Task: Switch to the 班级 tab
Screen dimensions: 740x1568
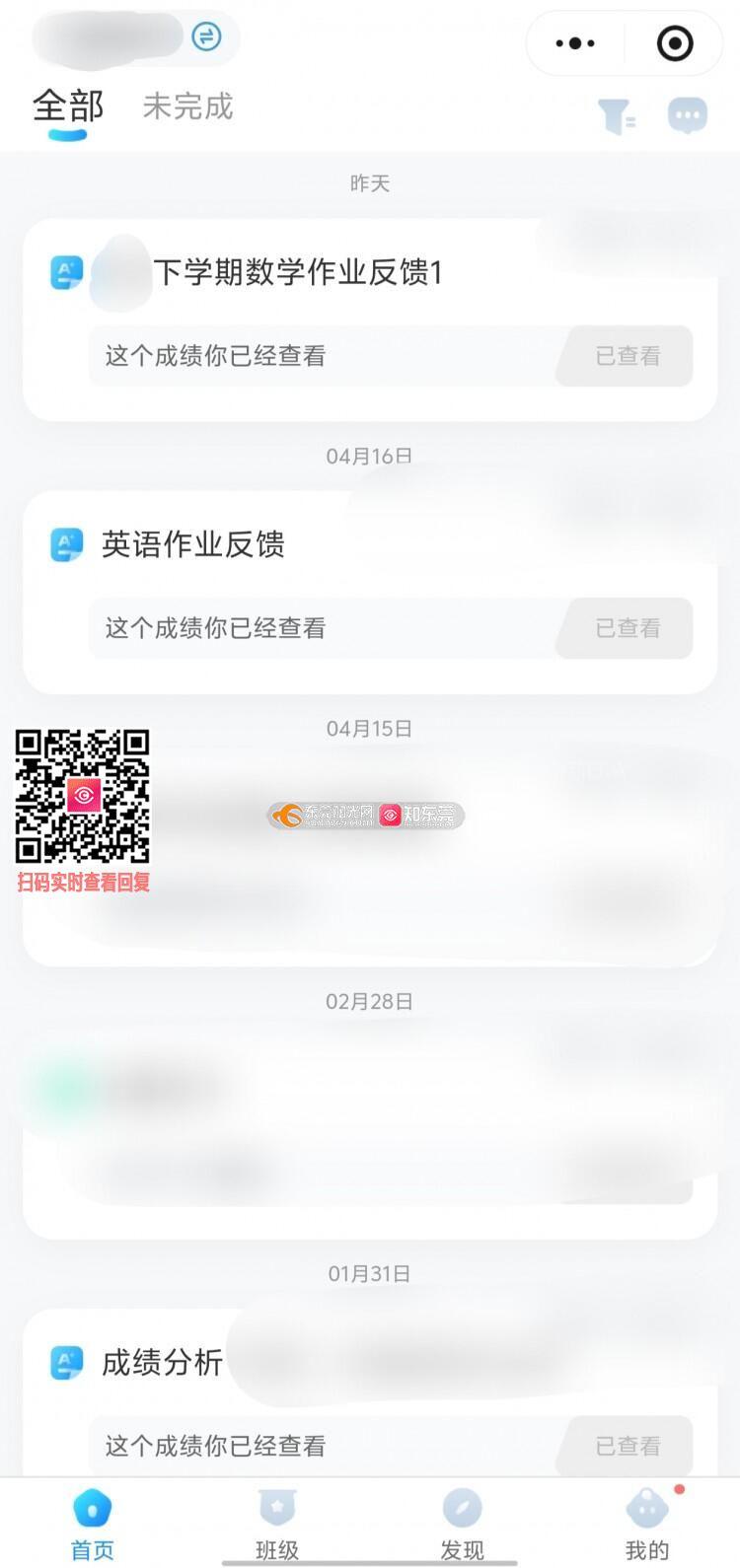Action: pyautogui.click(x=277, y=1524)
